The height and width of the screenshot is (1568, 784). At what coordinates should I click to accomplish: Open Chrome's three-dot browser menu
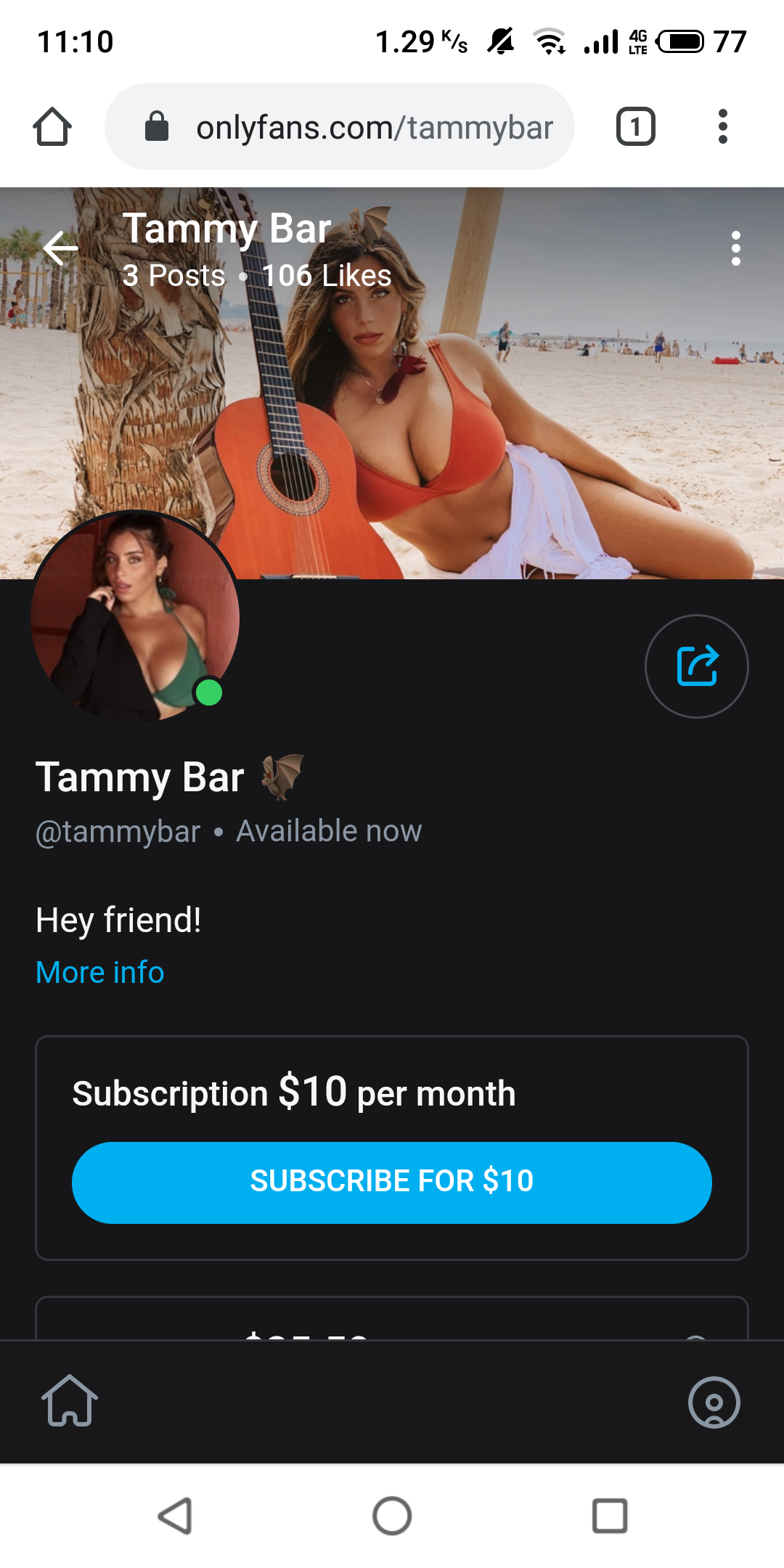tap(722, 126)
